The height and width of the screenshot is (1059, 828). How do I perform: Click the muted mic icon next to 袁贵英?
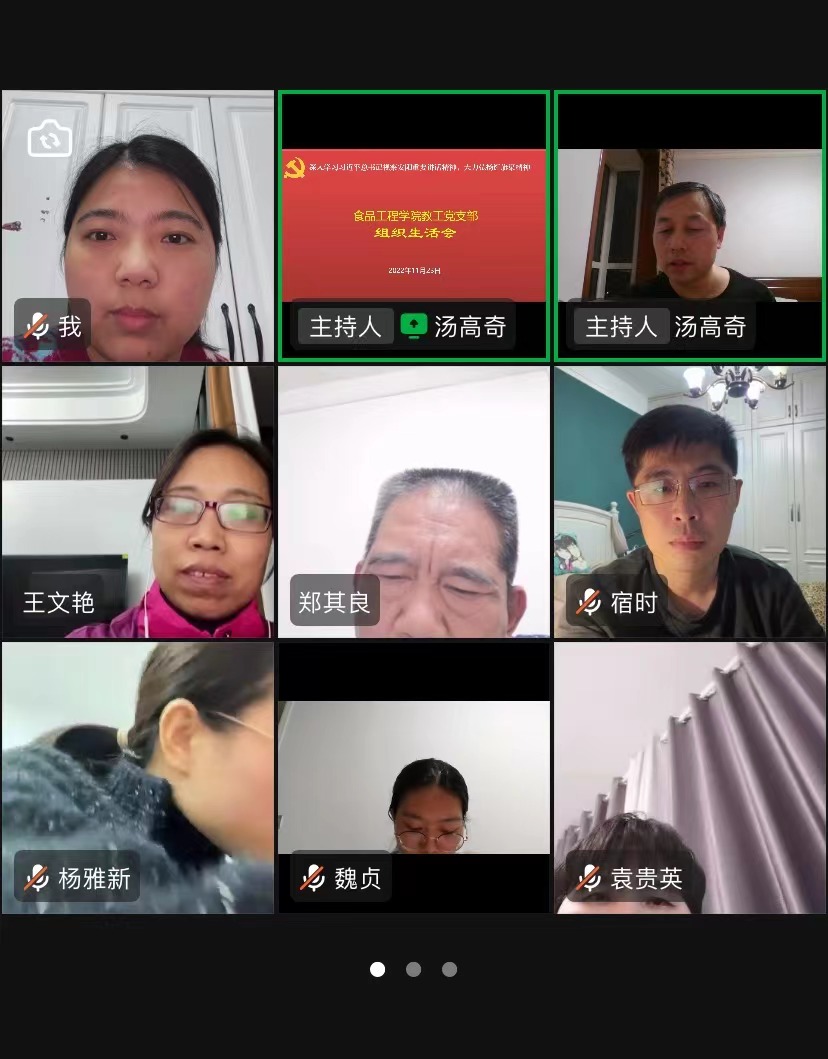587,880
